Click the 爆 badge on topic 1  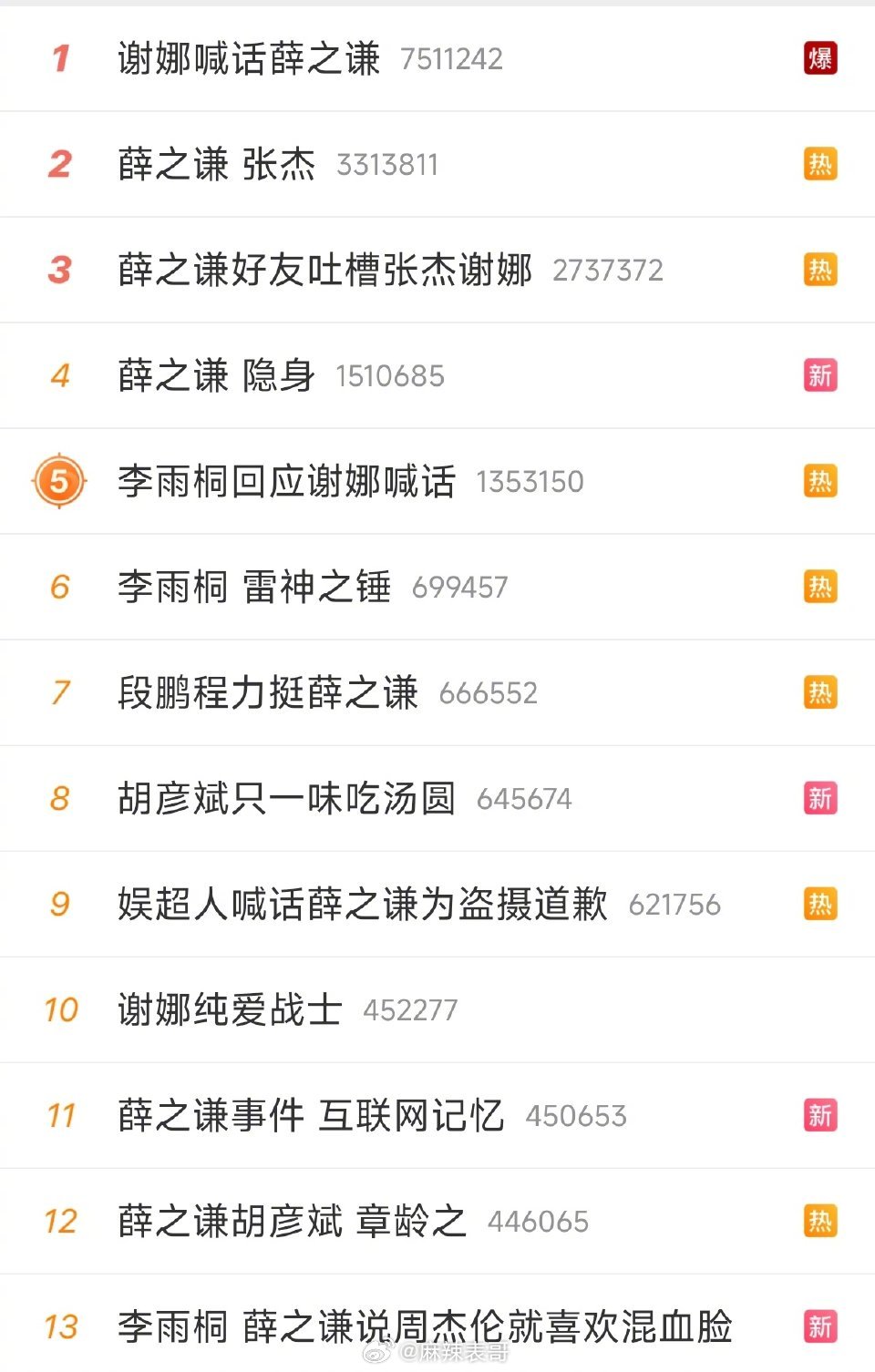[820, 58]
